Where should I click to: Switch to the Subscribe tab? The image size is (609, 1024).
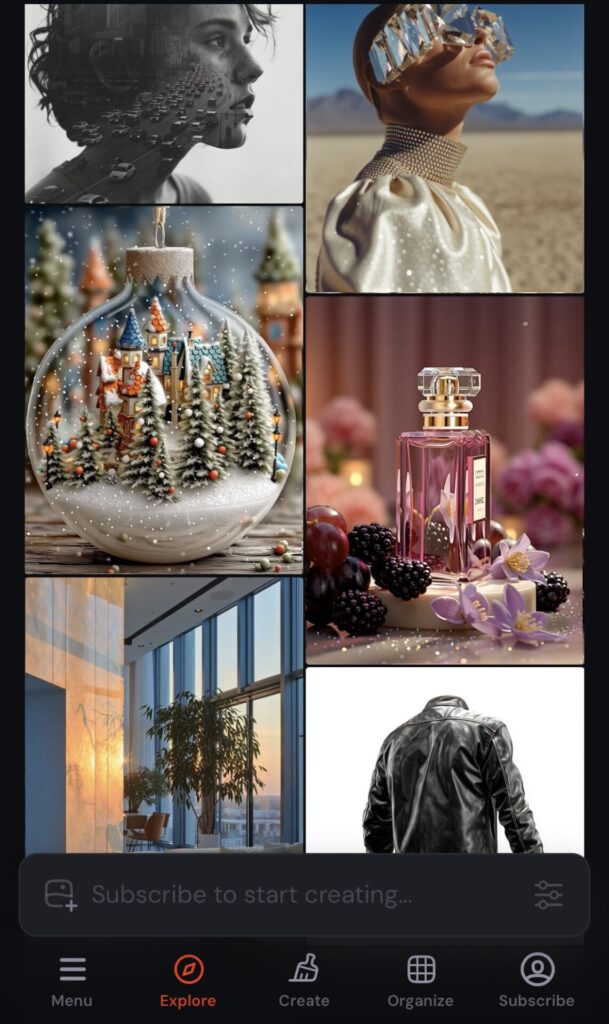[x=537, y=981]
